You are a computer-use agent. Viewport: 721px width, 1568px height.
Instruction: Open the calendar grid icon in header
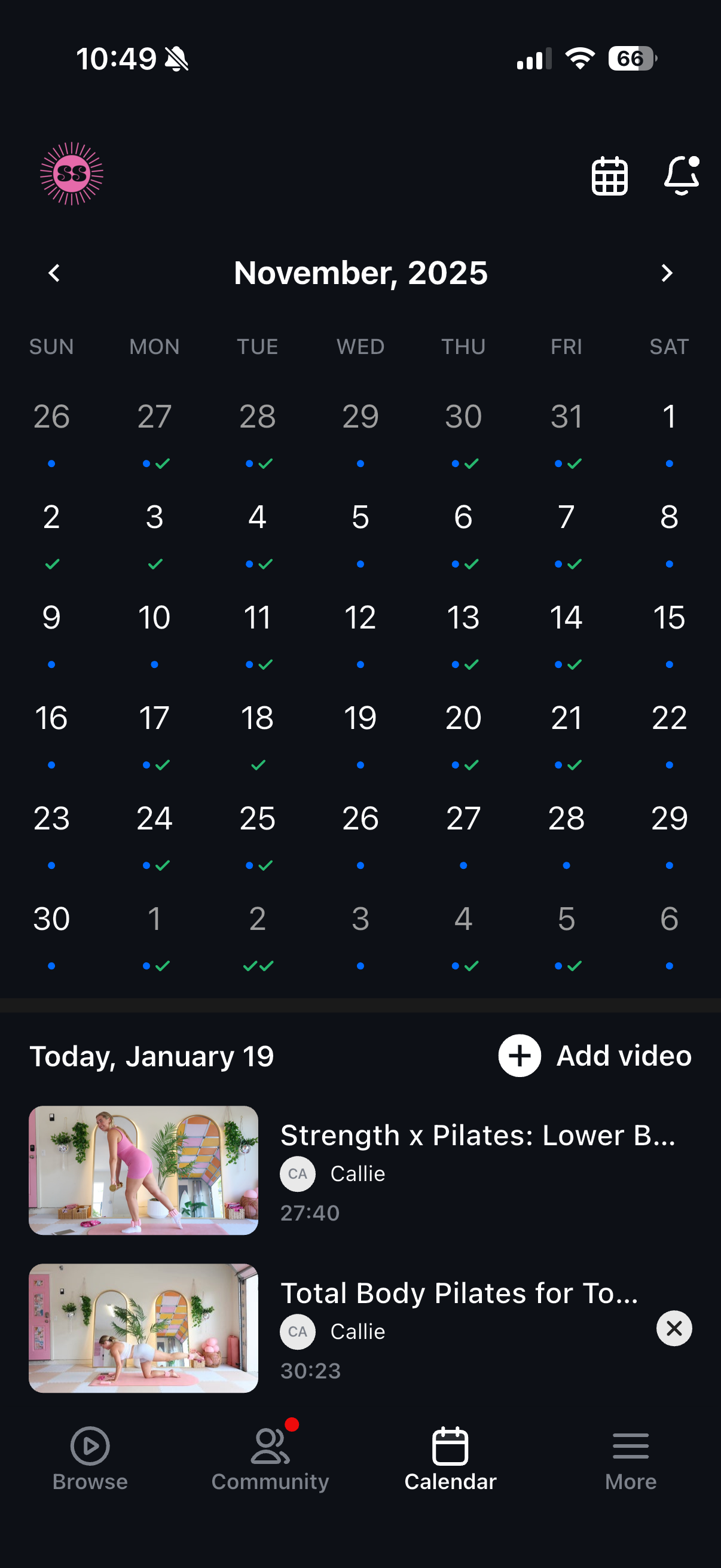coord(609,176)
